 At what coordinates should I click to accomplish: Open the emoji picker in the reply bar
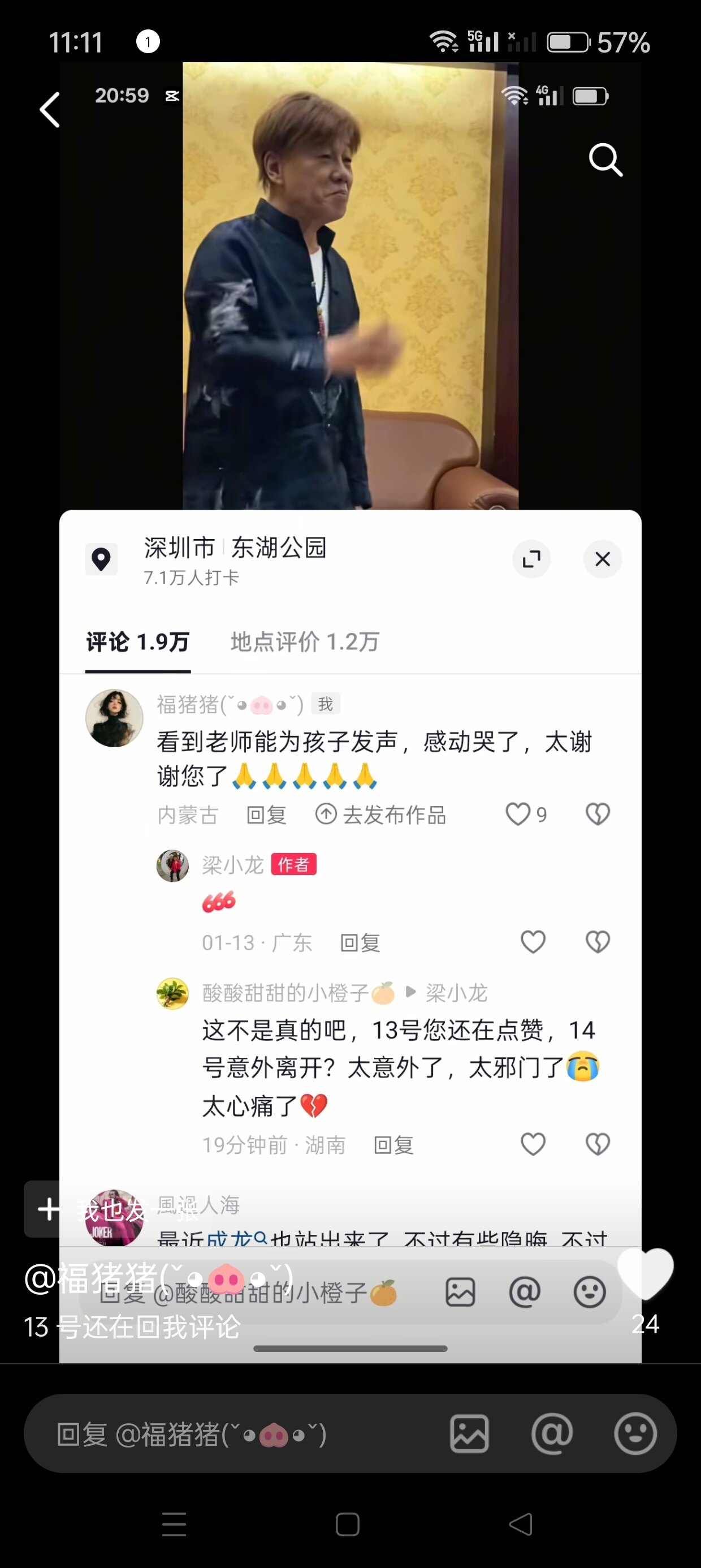635,1434
